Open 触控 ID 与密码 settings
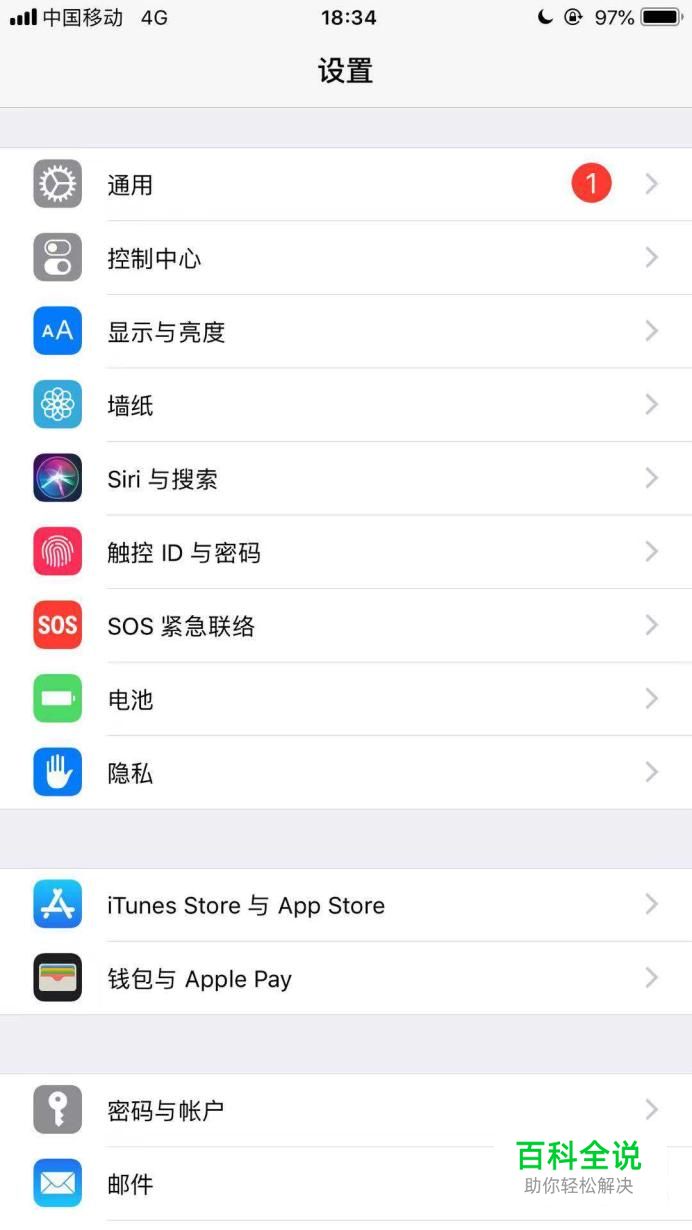 345,552
